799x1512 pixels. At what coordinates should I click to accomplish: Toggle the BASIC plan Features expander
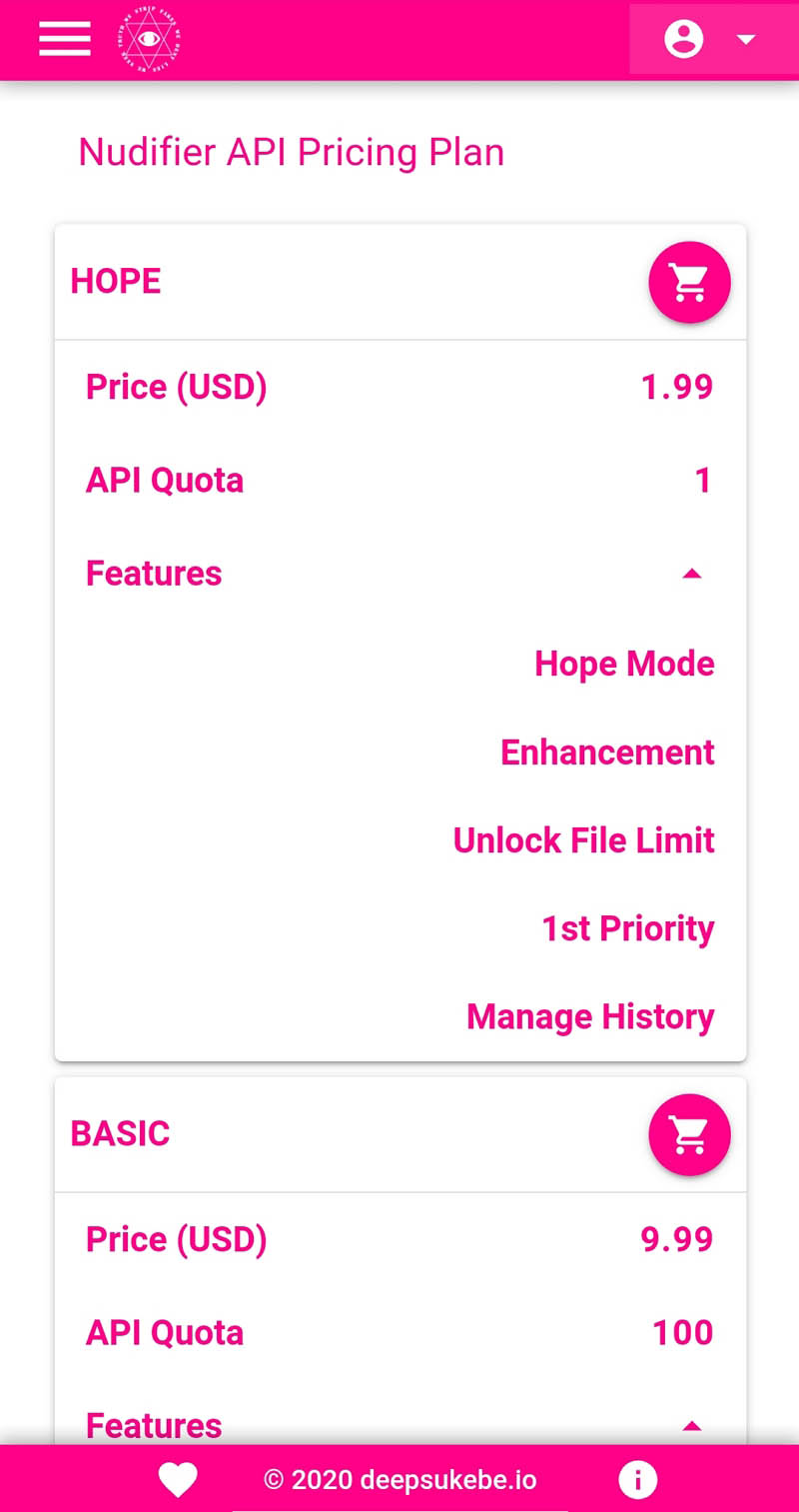pyautogui.click(x=691, y=1426)
